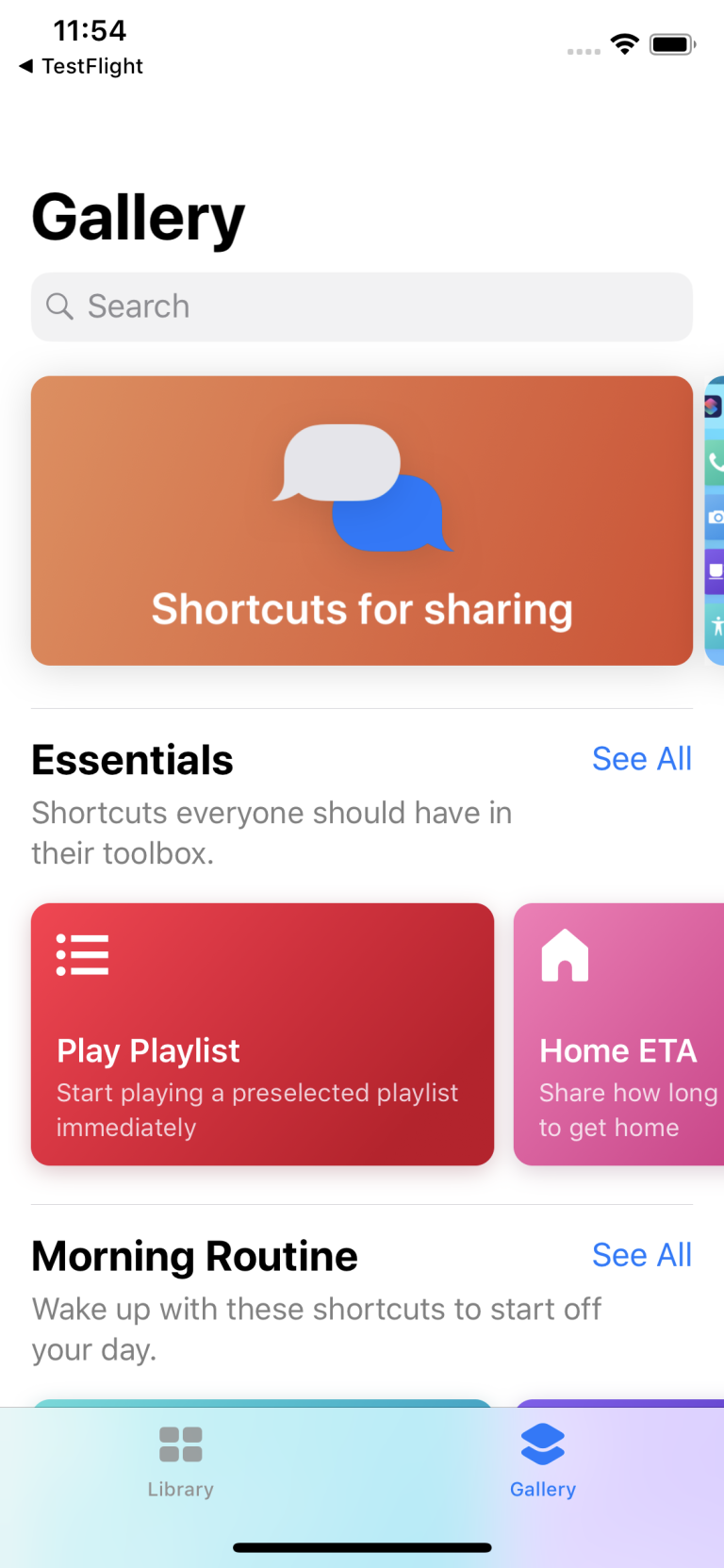Viewport: 724px width, 1568px height.
Task: Open the Play Playlist shortcut card
Action: point(262,1034)
